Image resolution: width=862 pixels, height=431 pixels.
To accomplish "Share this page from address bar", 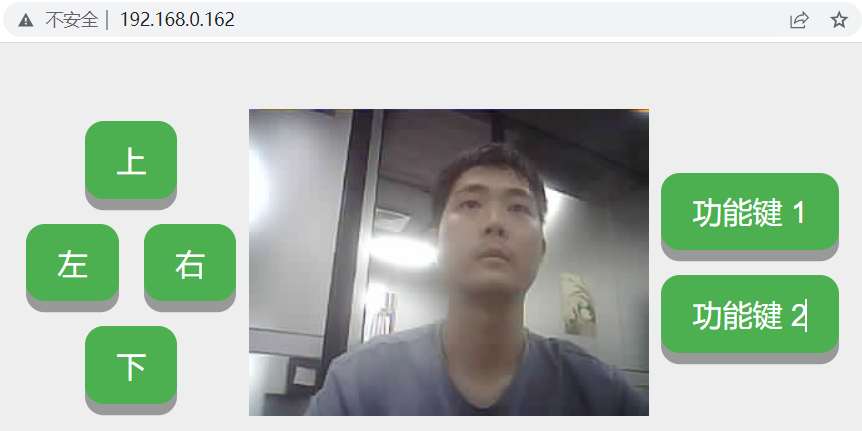I will click(799, 20).
